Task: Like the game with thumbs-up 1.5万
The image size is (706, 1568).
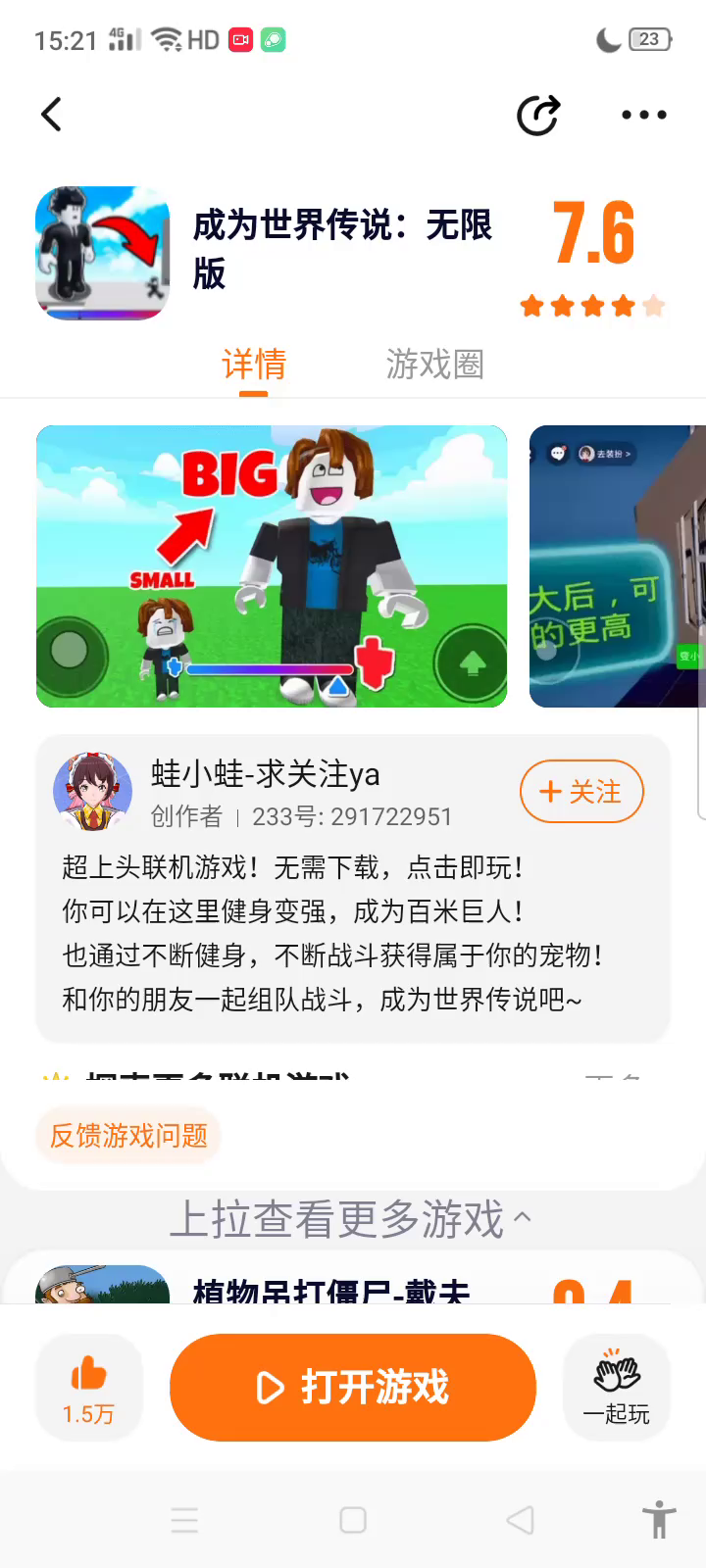Action: click(x=89, y=1387)
